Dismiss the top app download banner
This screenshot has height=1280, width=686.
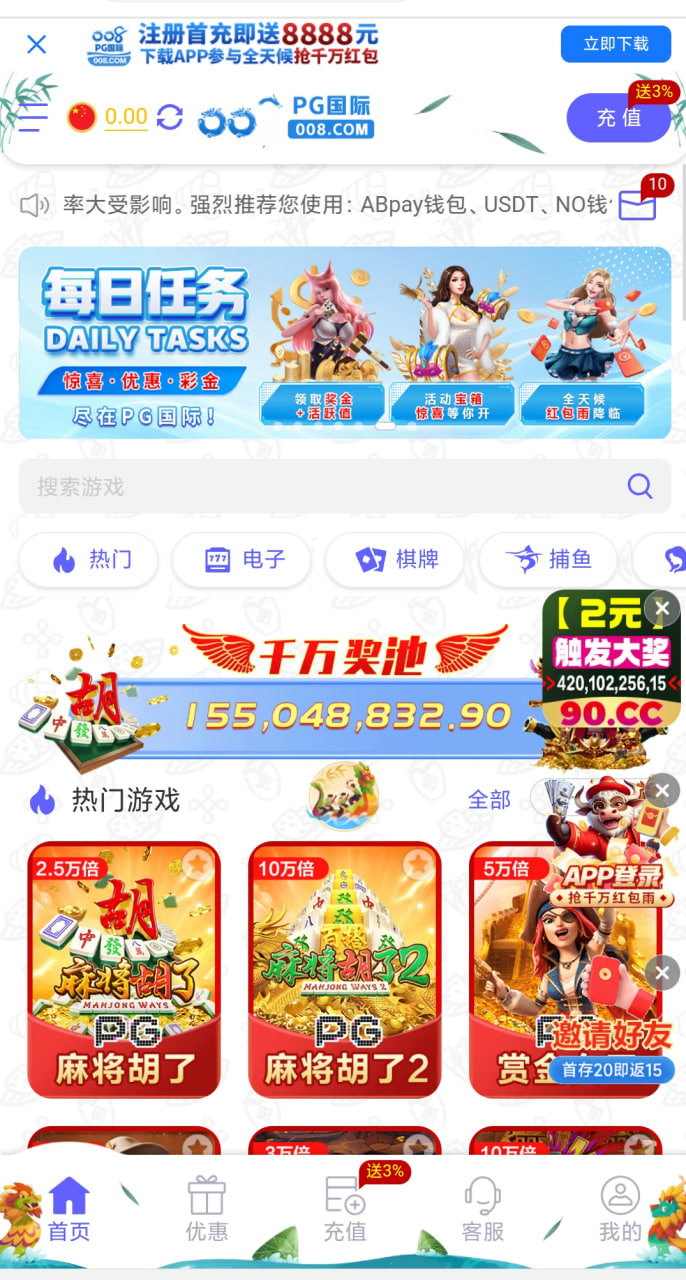click(37, 44)
